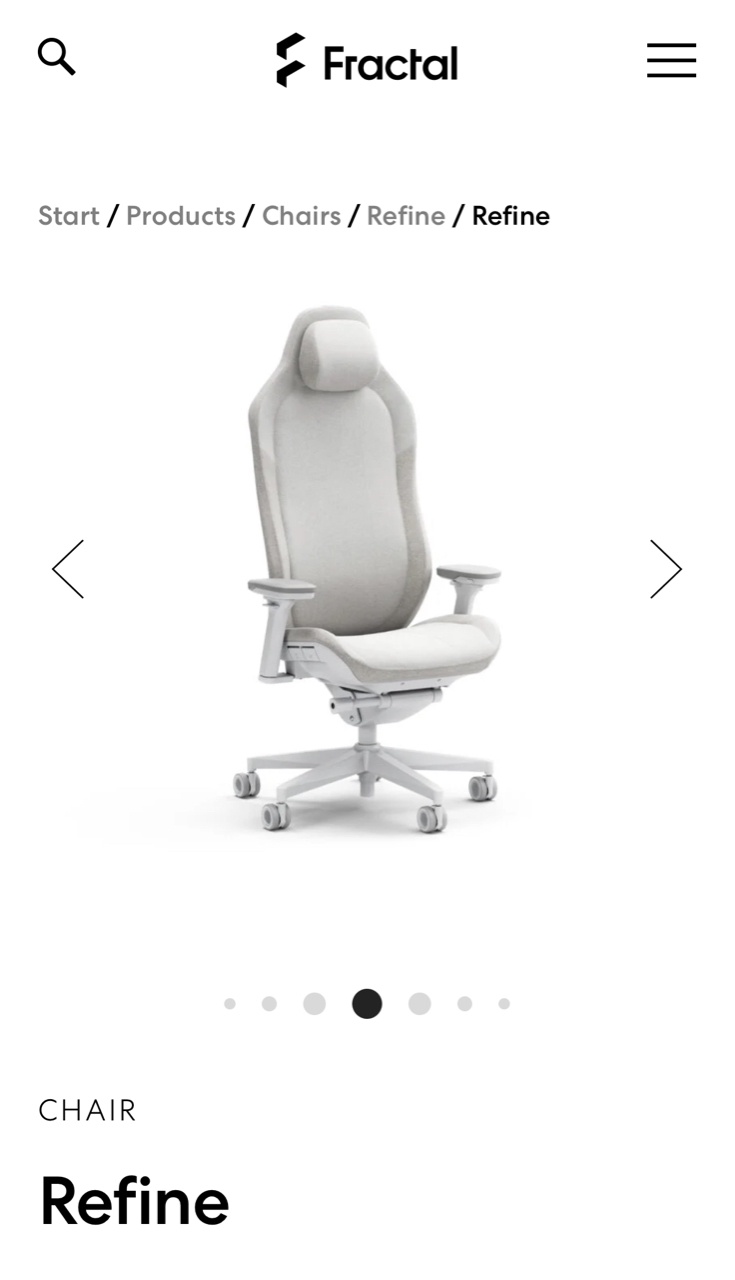Show the next chair image
This screenshot has height=1280, width=735.
pos(665,569)
